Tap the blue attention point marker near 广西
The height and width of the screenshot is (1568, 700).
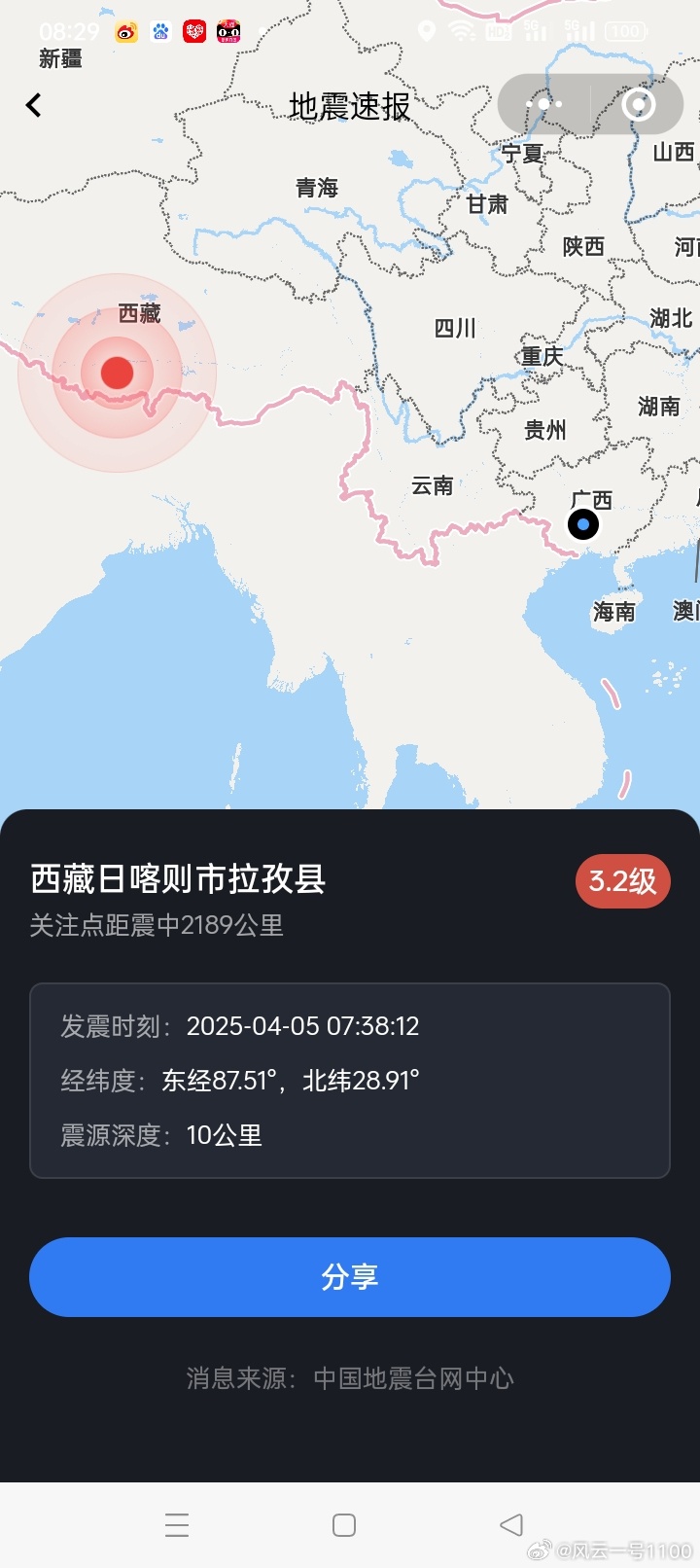[x=582, y=524]
